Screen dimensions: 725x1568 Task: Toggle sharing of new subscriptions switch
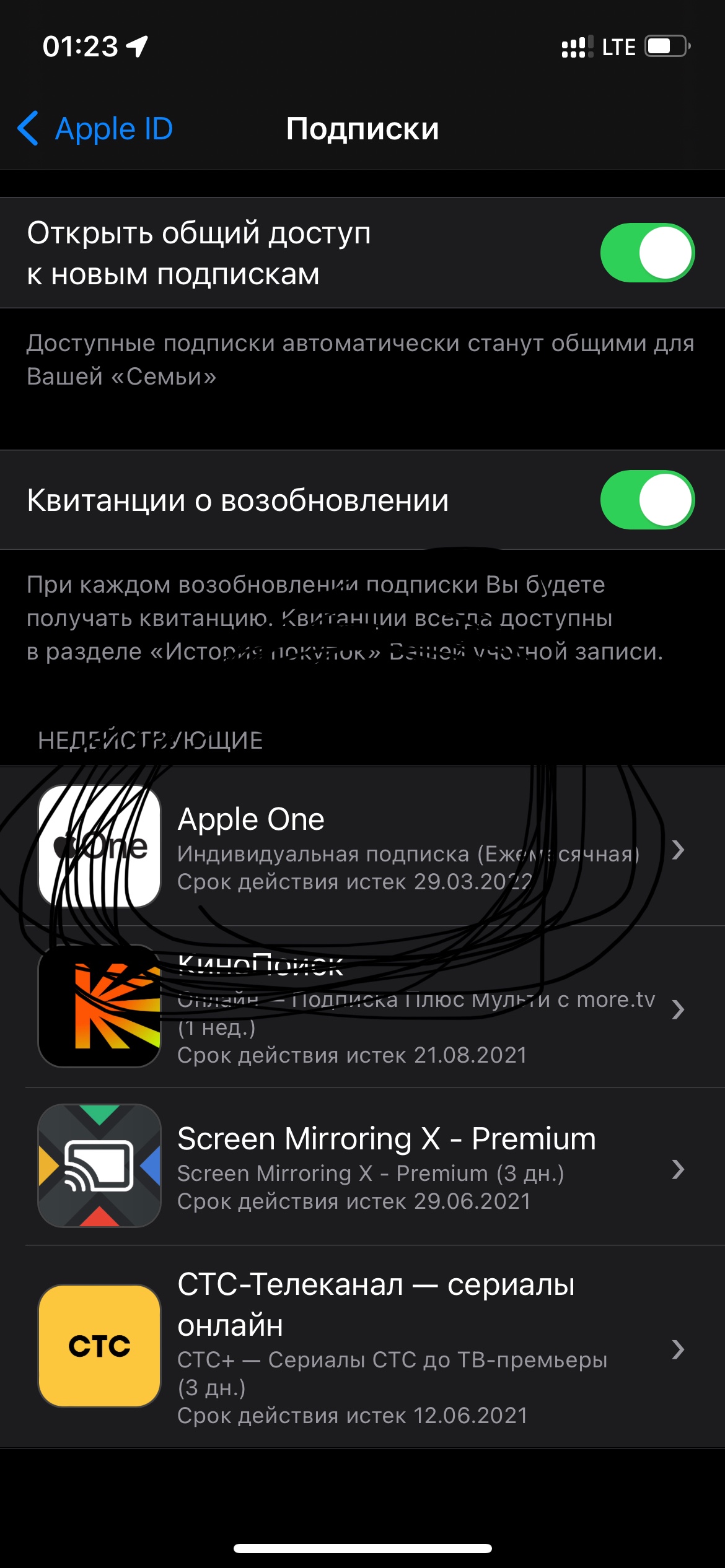click(646, 253)
